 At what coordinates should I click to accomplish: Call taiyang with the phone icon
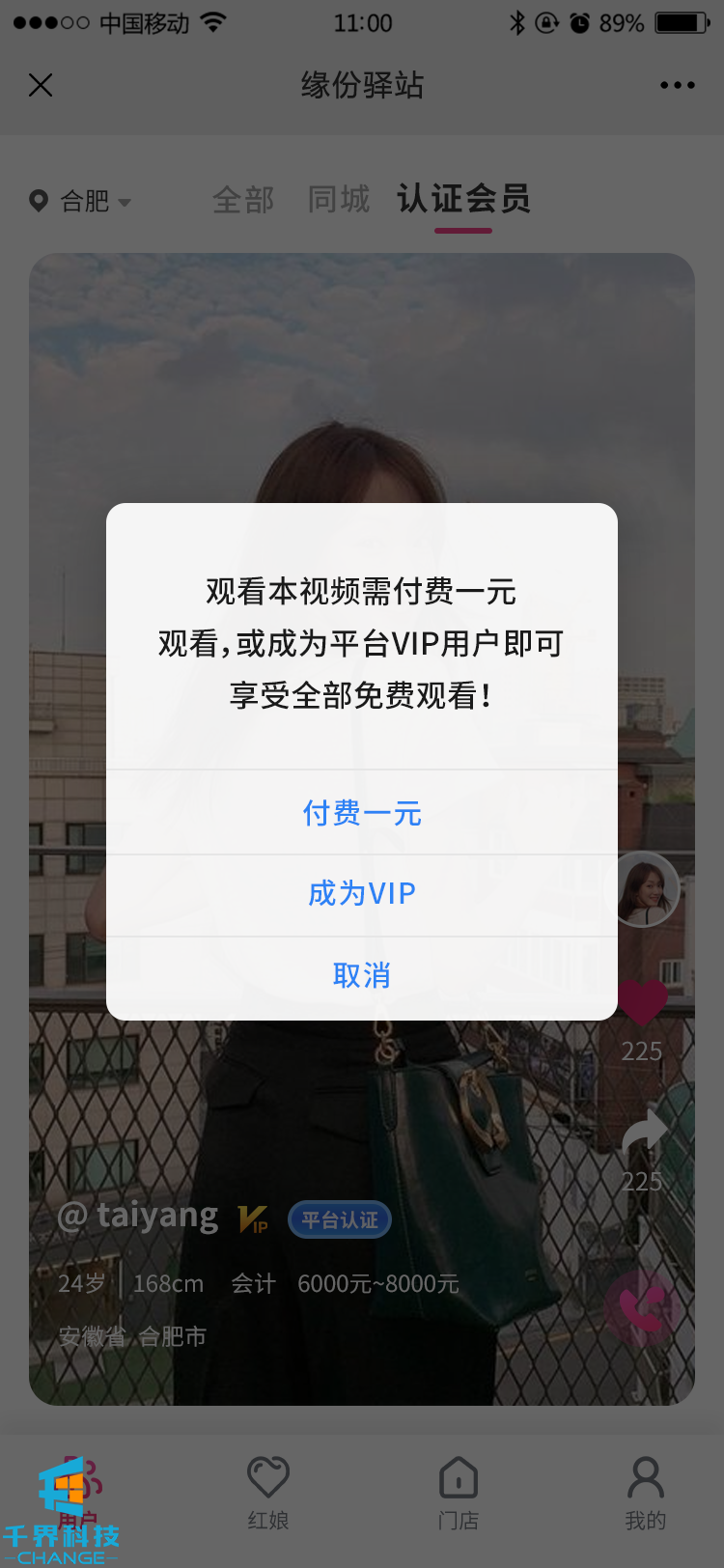coord(639,1308)
